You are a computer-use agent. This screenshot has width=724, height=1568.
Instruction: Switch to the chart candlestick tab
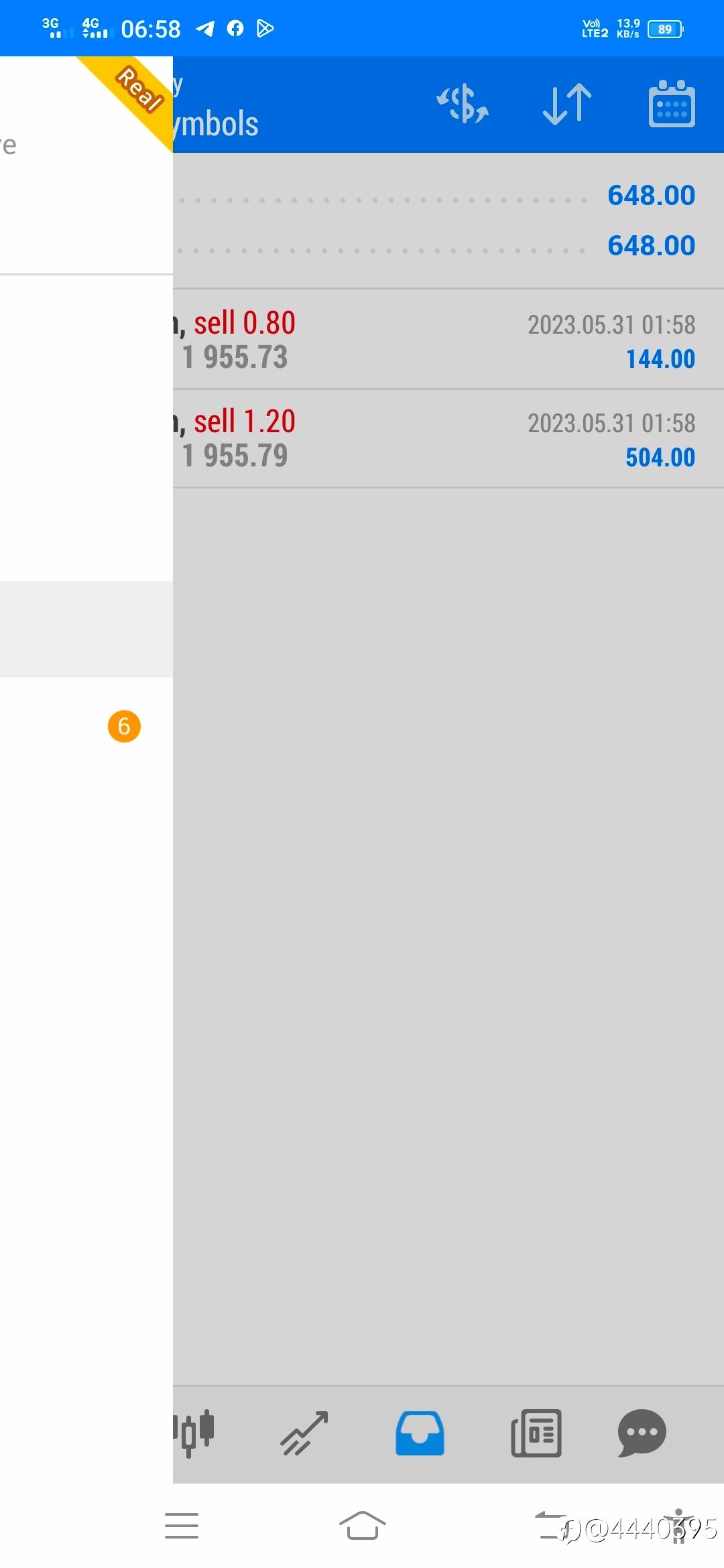193,1433
